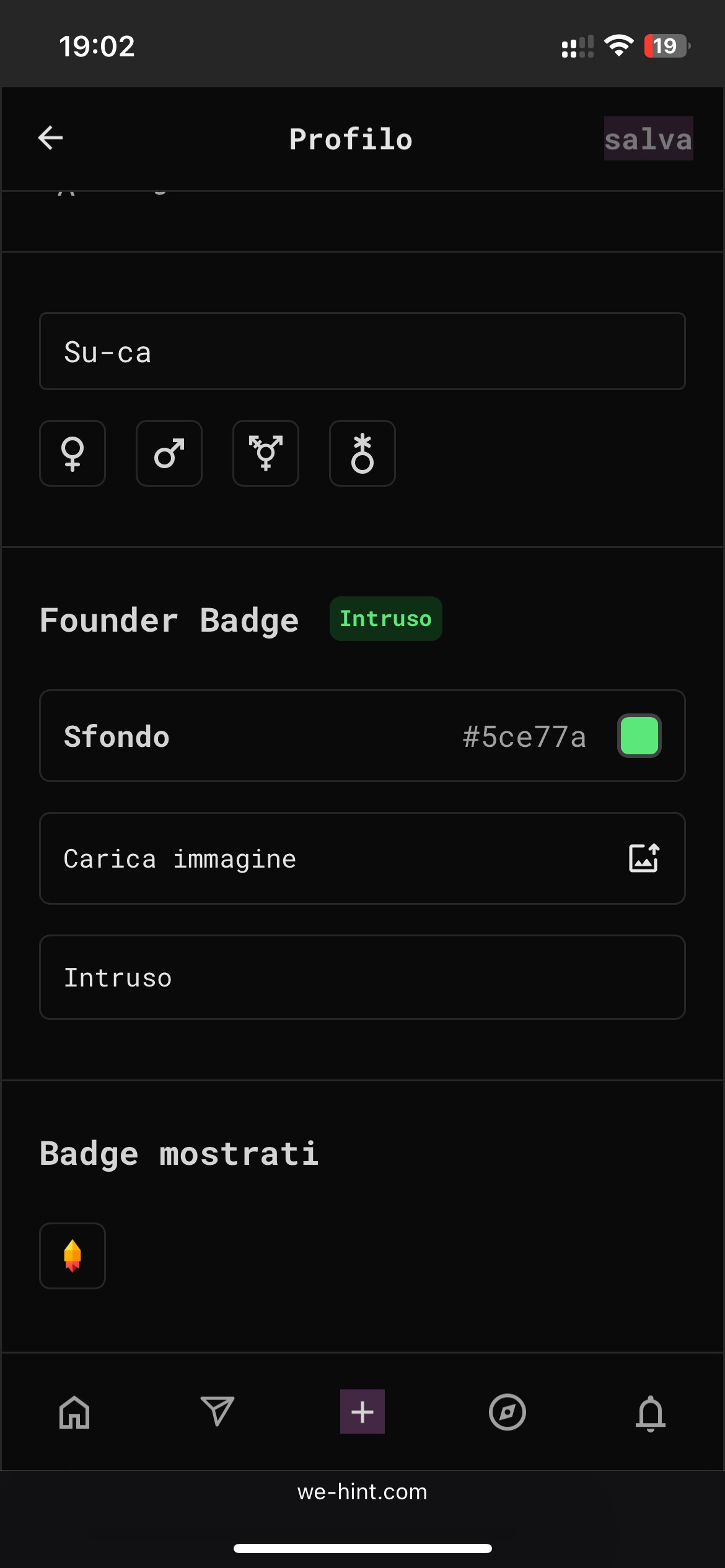Go to the home tab
This screenshot has height=1568, width=725.
pos(74,1412)
